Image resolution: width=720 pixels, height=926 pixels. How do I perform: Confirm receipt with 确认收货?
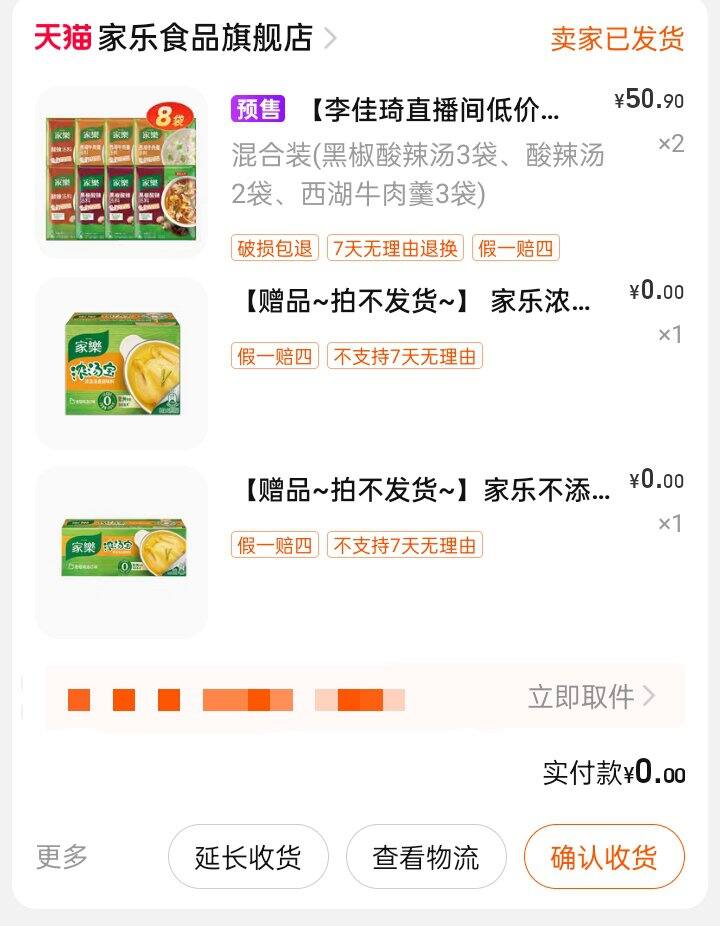604,857
